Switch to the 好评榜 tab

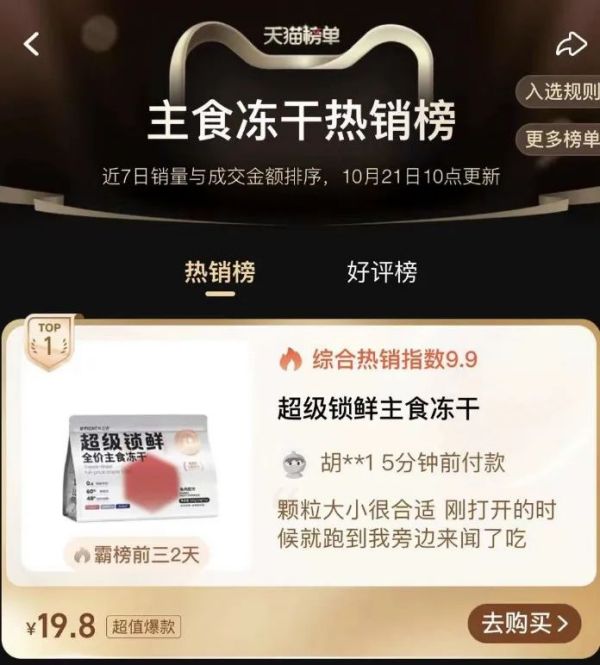[381, 271]
